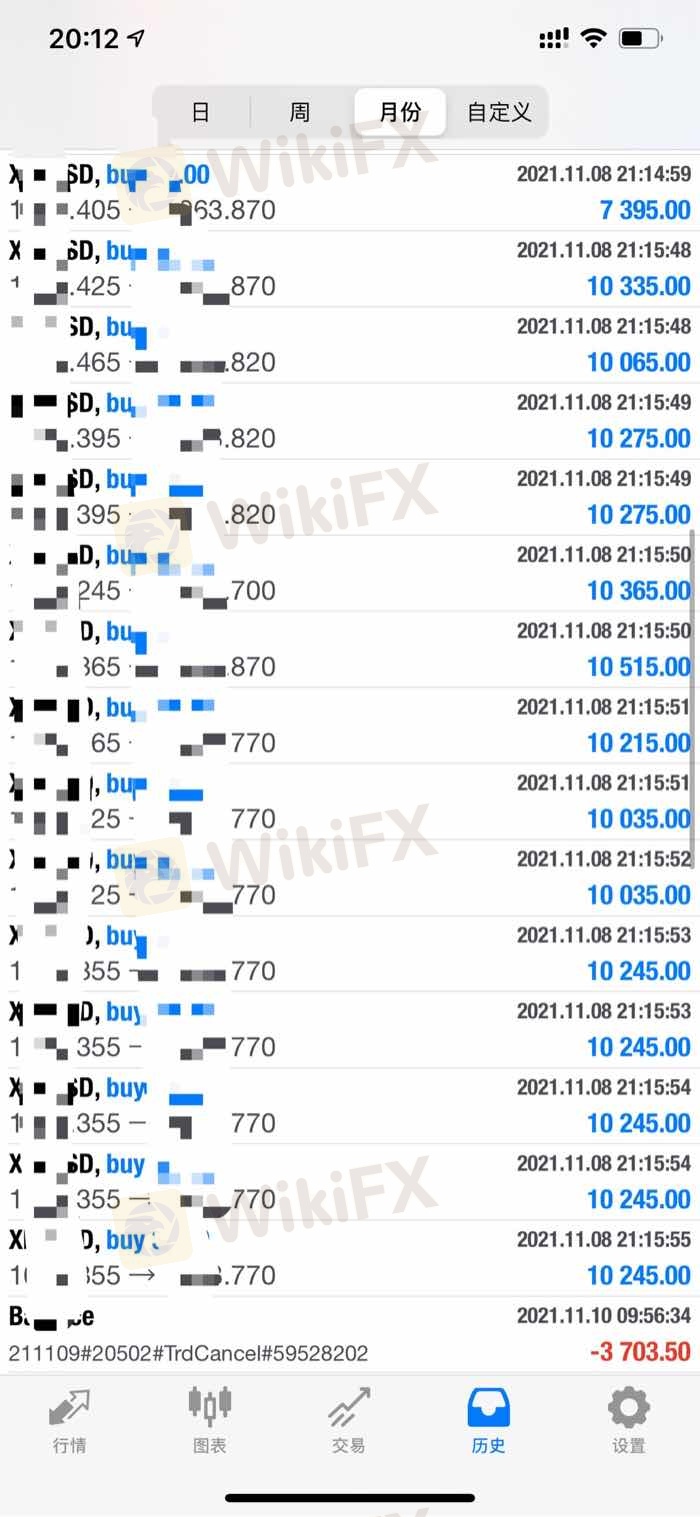This screenshot has height=1517, width=700.
Task: Go to the 行情 quotes tab
Action: [70, 1419]
